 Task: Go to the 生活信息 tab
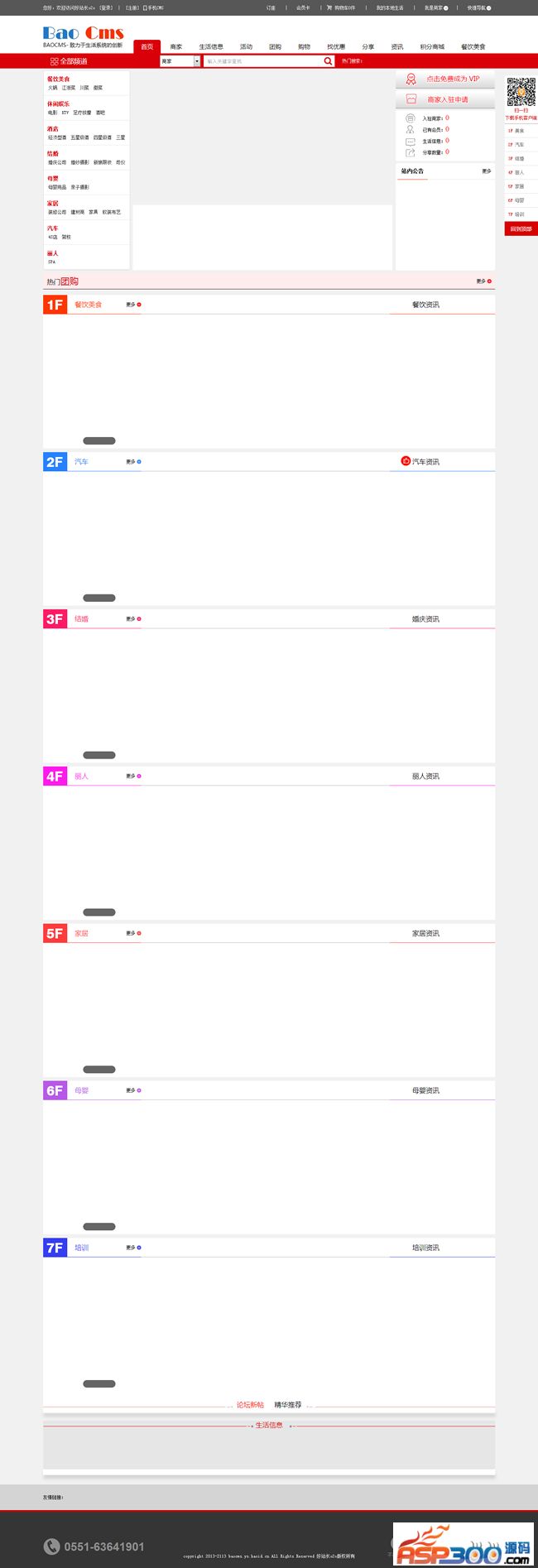(211, 46)
